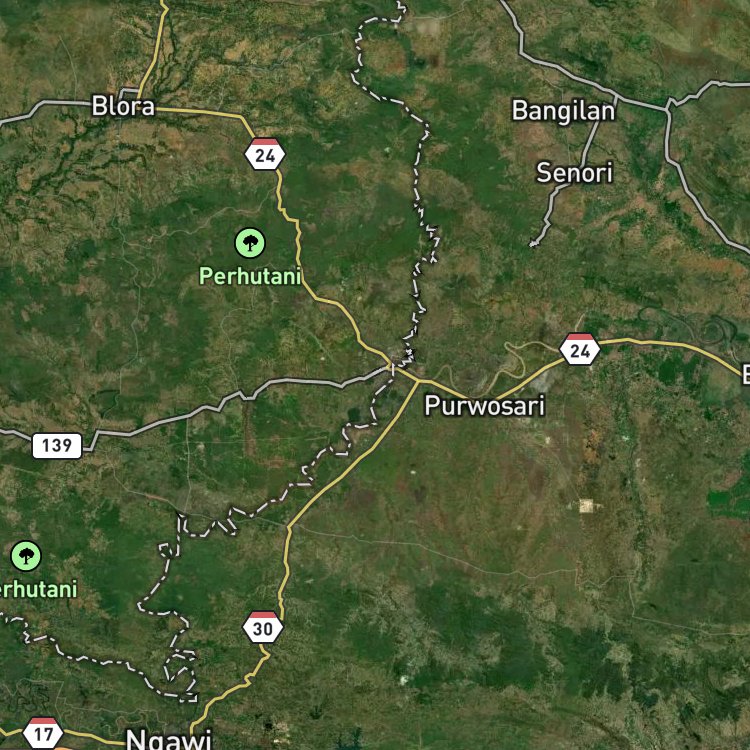This screenshot has width=750, height=750.
Task: Select the Purwosari place label
Action: click(x=485, y=406)
